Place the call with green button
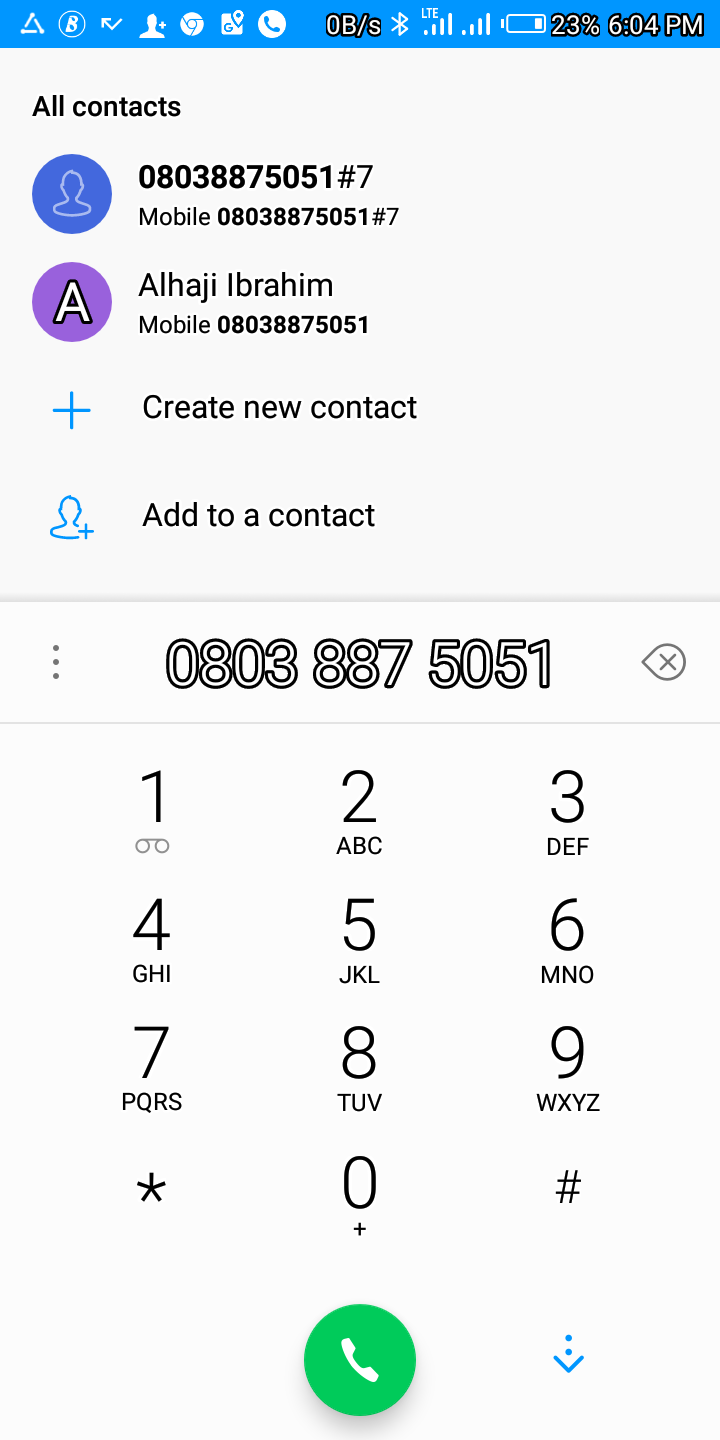Viewport: 720px width, 1440px height. (360, 1359)
